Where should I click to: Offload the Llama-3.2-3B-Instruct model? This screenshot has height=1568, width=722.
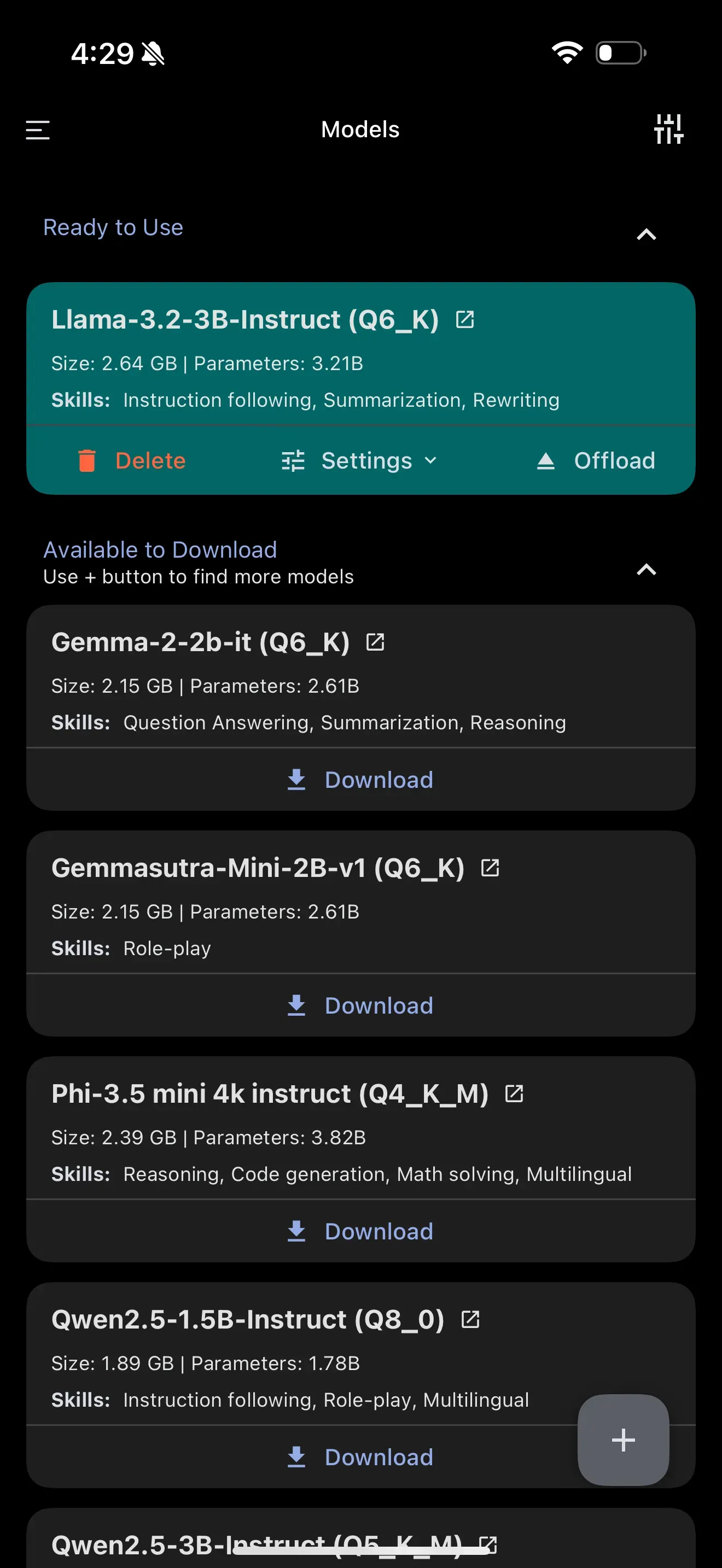pyautogui.click(x=596, y=461)
